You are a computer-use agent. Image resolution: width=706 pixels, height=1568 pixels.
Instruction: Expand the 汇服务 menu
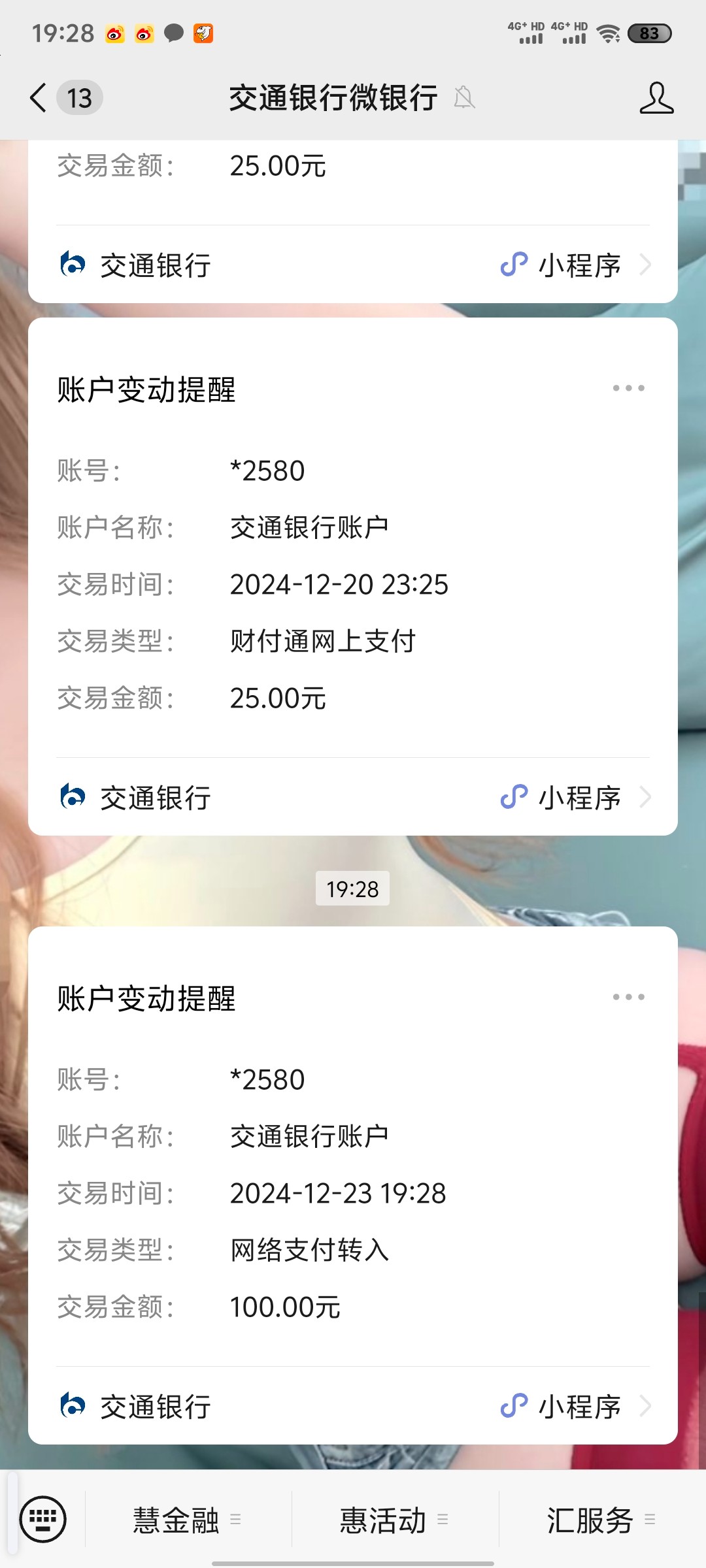coord(601,1520)
